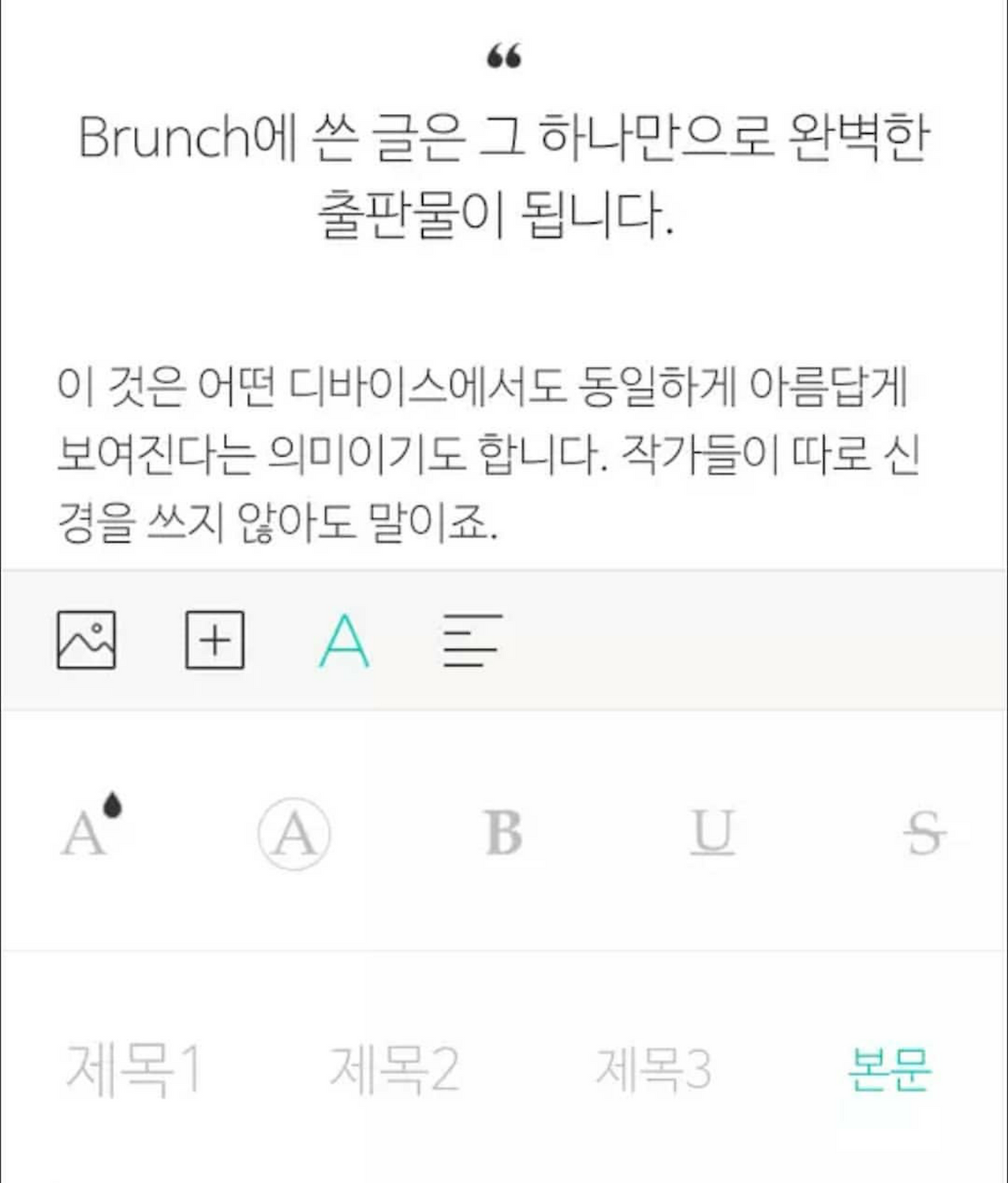Click the droplet color indicator above the A
Viewport: 1008px width, 1183px height.
click(x=111, y=805)
